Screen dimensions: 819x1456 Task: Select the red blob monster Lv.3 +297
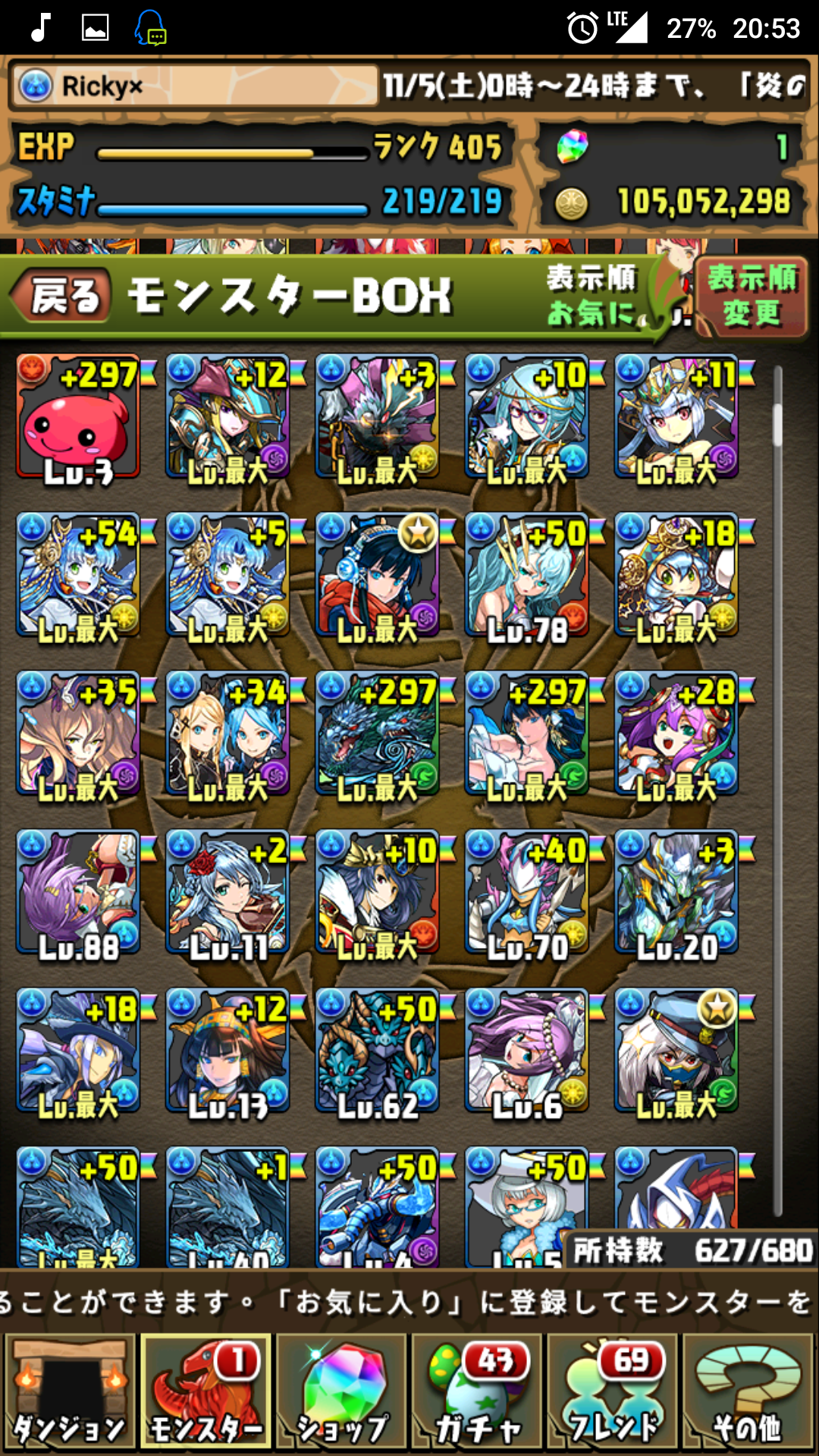[x=78, y=417]
